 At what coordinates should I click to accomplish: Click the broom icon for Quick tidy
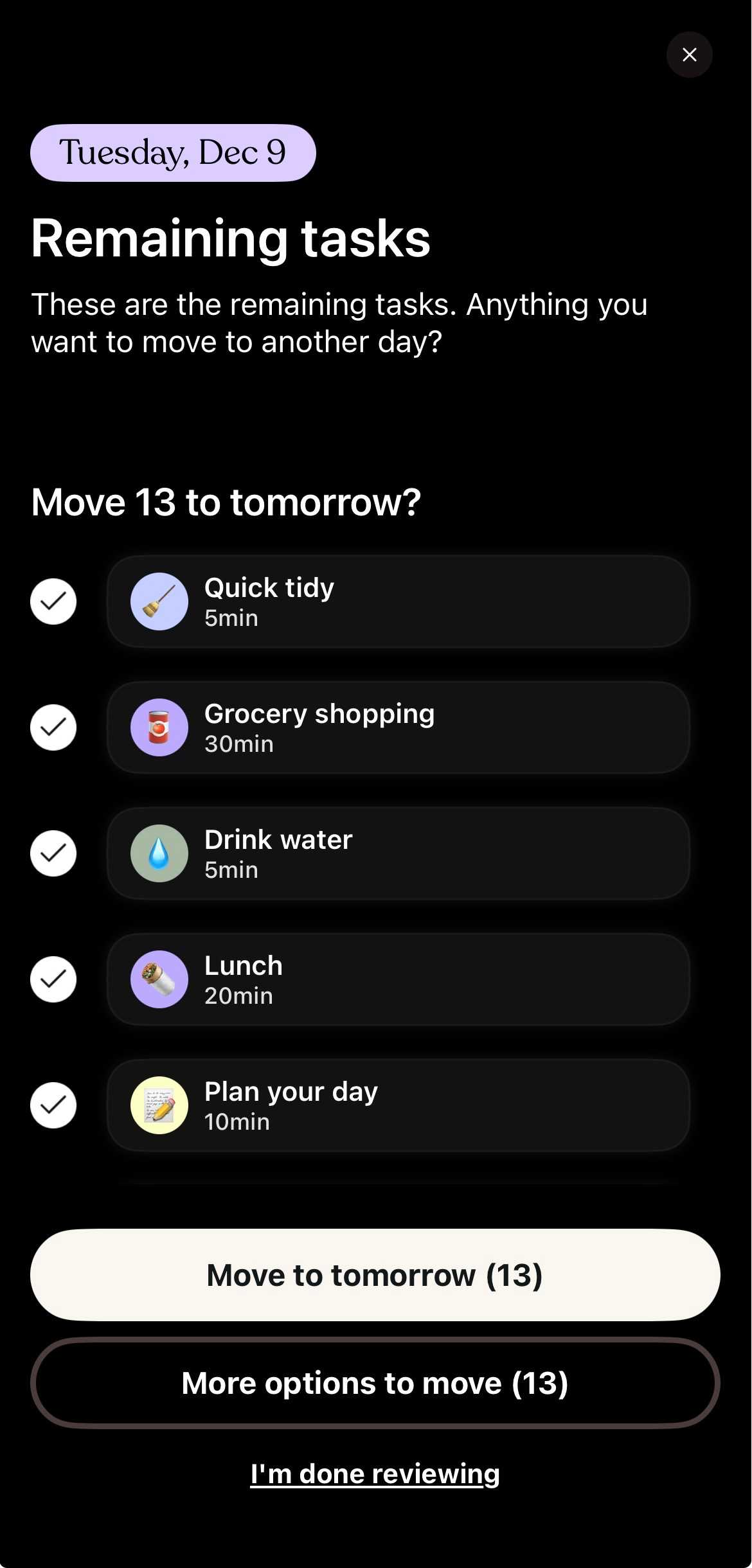(x=159, y=601)
